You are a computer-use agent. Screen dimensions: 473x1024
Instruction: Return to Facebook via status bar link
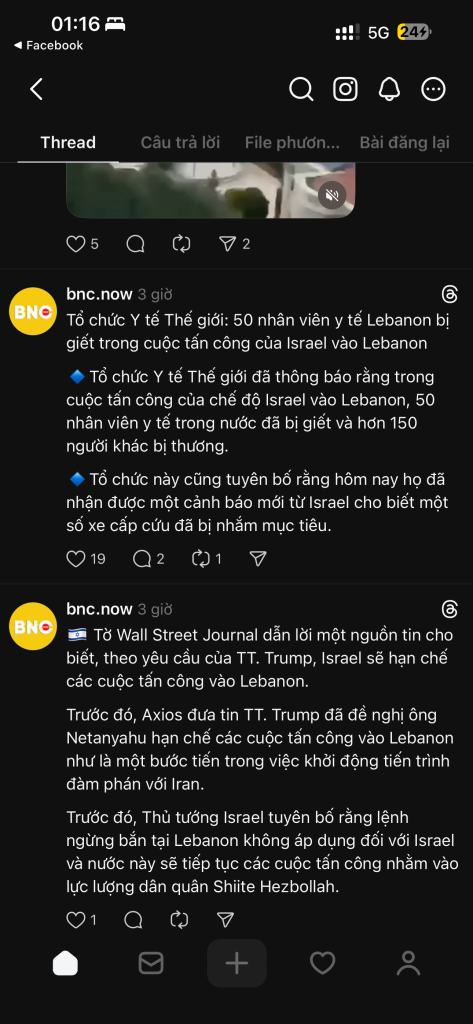coord(48,45)
